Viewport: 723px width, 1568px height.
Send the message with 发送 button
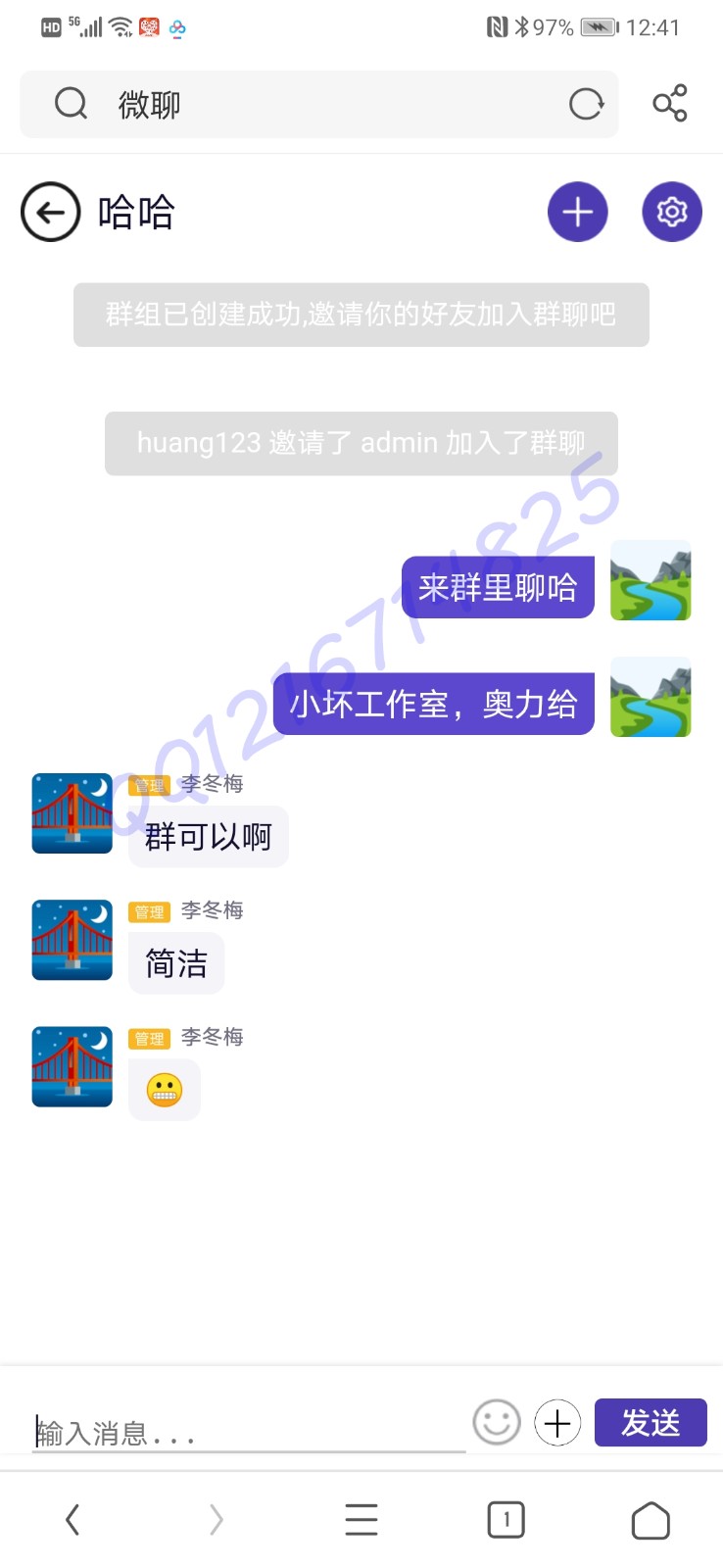(x=651, y=1423)
